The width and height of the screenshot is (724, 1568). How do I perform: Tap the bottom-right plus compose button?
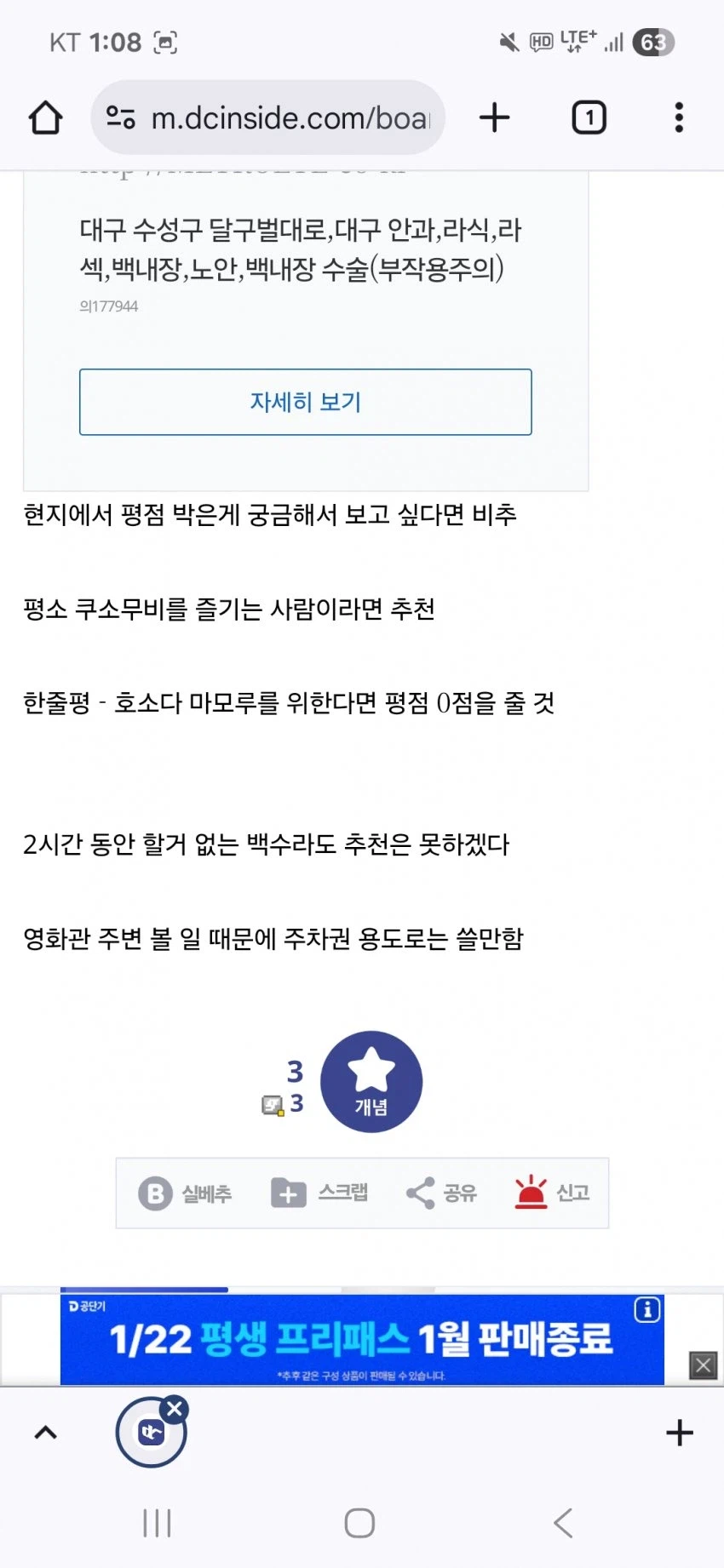679,1432
